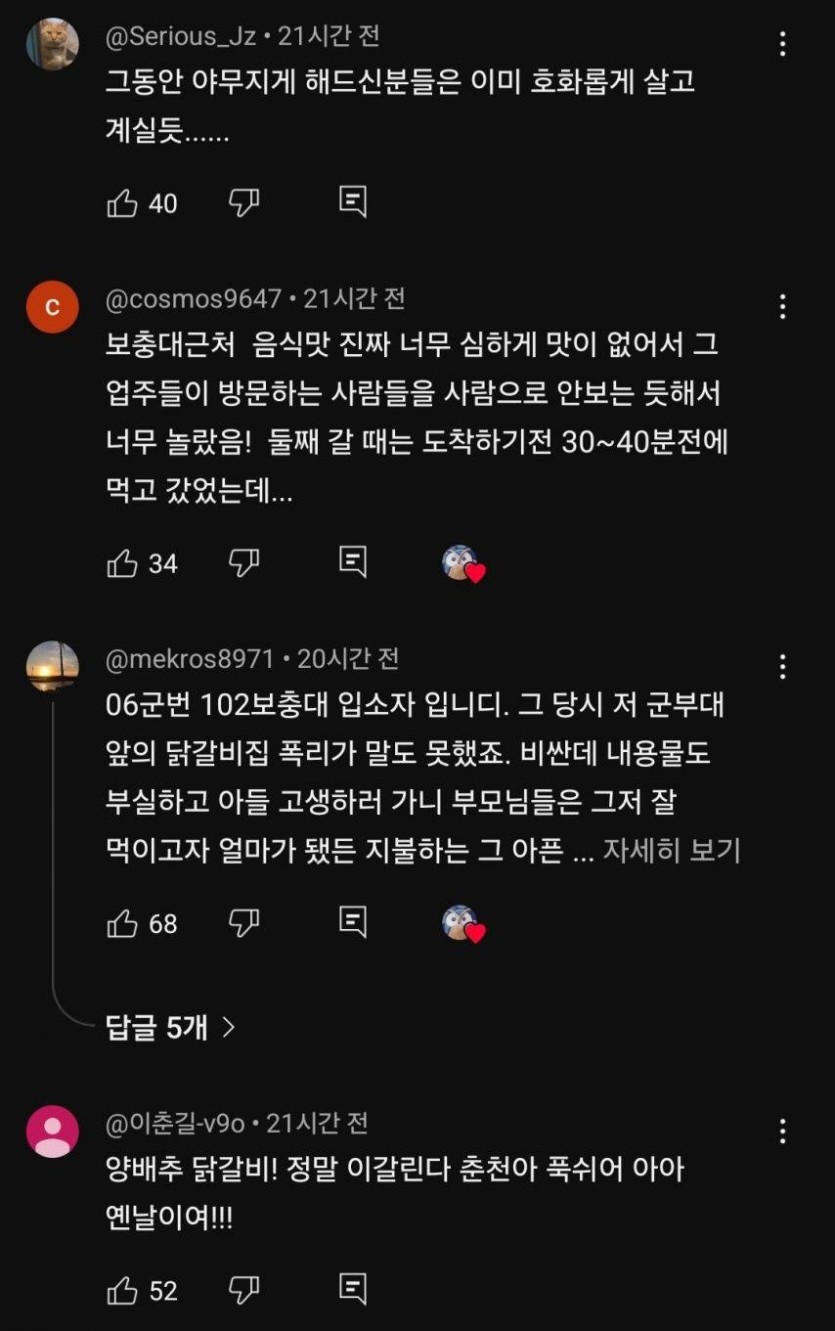The width and height of the screenshot is (835, 1331).
Task: Like the comment by @mekros8971
Action: [x=122, y=924]
